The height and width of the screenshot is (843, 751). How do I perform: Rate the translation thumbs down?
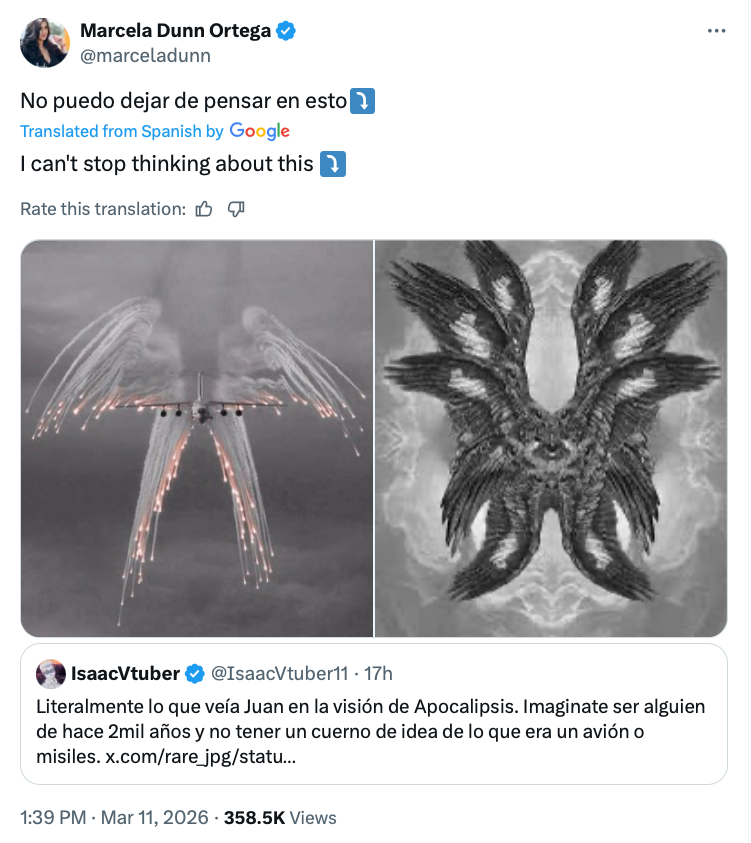(x=237, y=209)
